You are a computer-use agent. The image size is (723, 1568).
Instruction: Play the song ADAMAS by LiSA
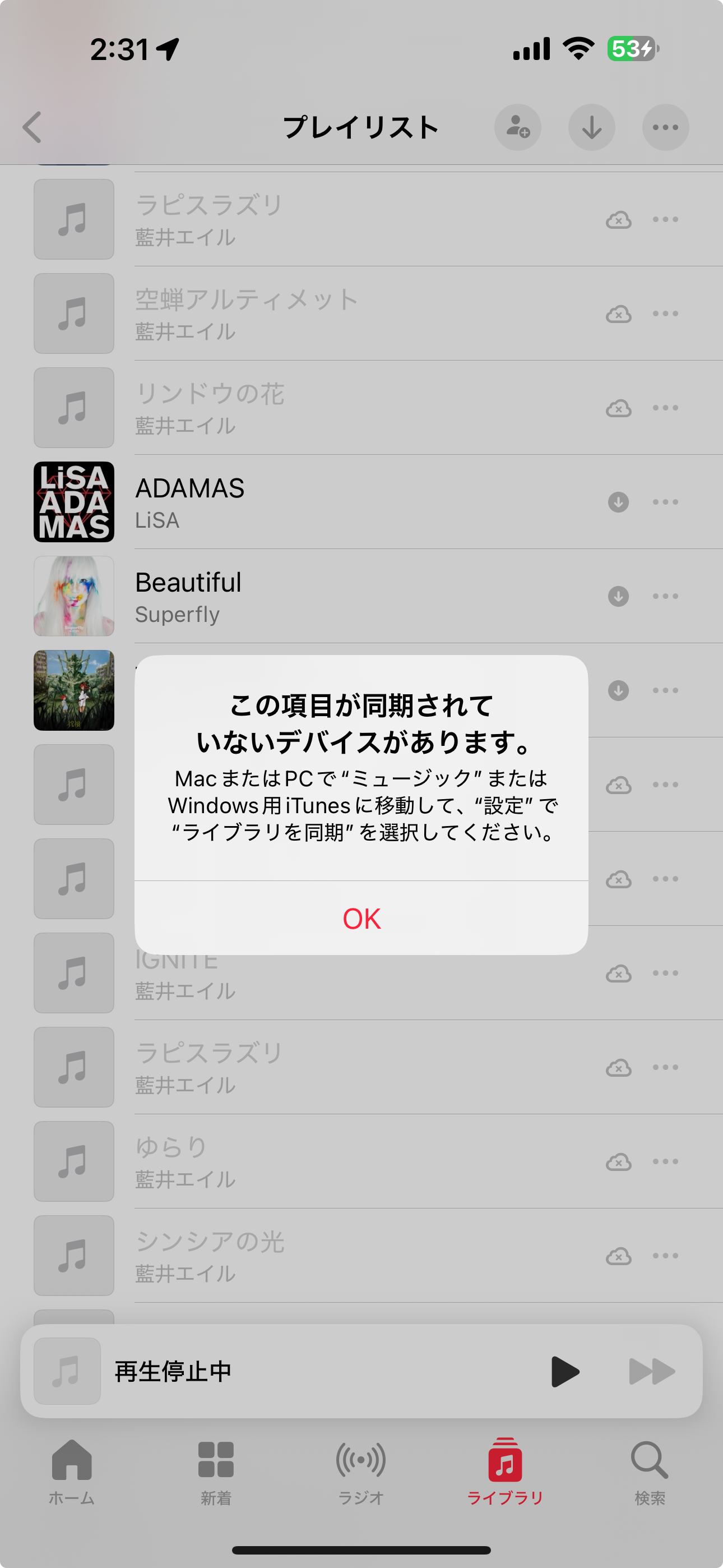click(304, 502)
